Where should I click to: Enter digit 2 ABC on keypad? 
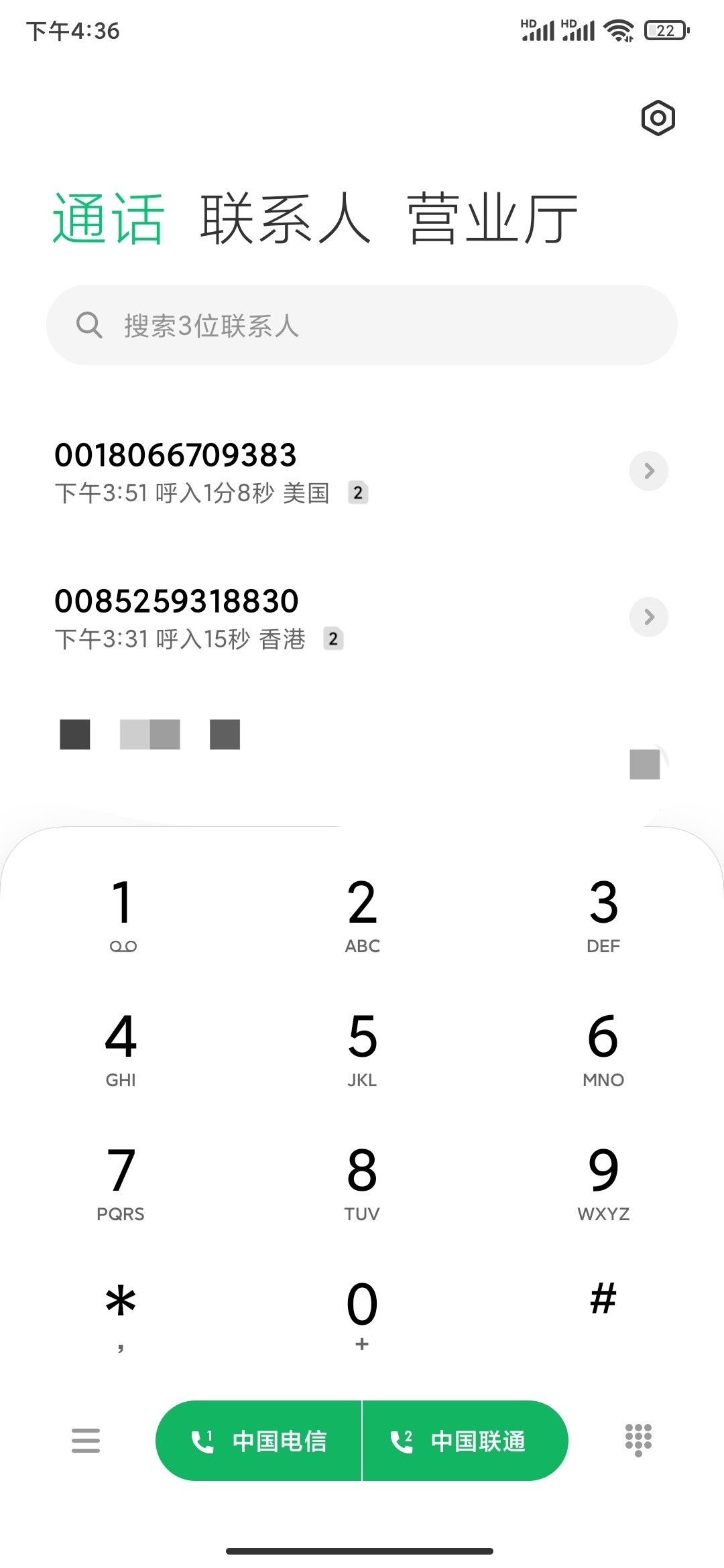click(x=362, y=913)
